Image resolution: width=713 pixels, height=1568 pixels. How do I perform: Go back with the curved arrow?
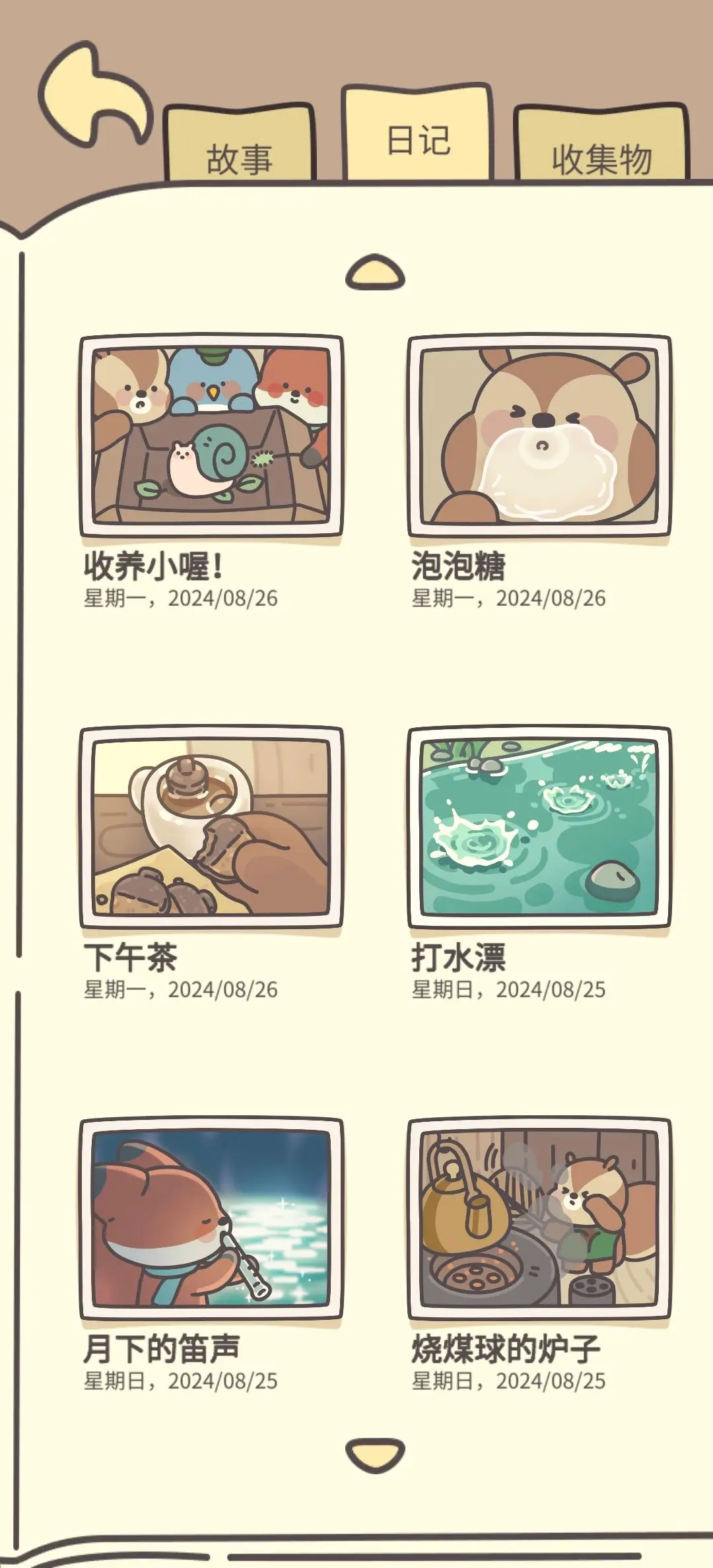click(92, 96)
